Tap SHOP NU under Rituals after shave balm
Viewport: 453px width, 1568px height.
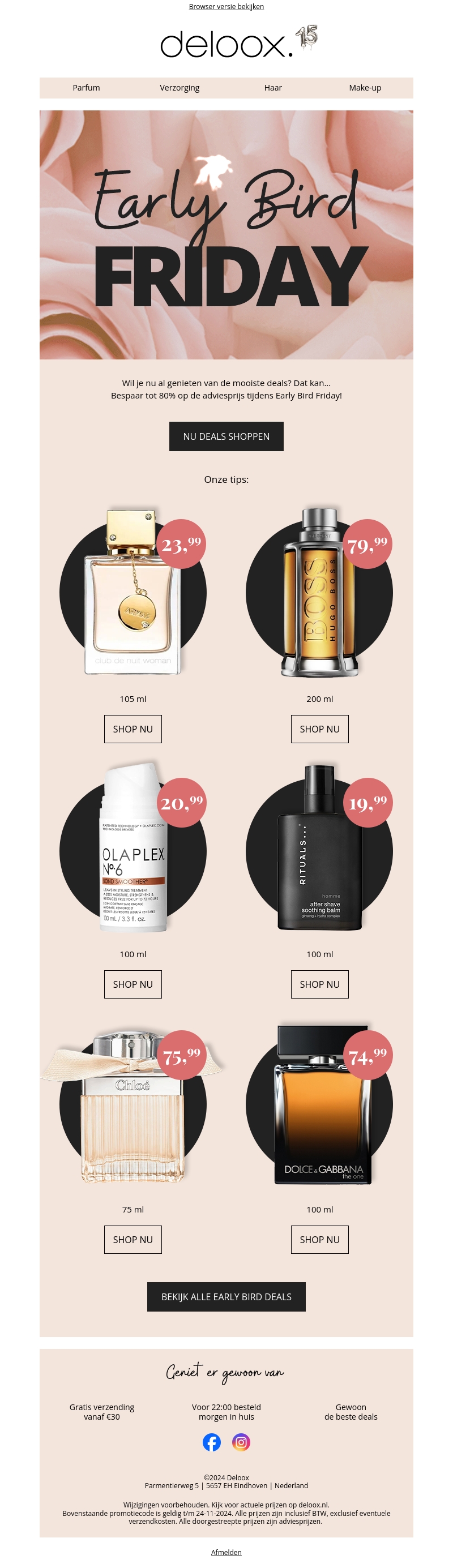(x=320, y=984)
